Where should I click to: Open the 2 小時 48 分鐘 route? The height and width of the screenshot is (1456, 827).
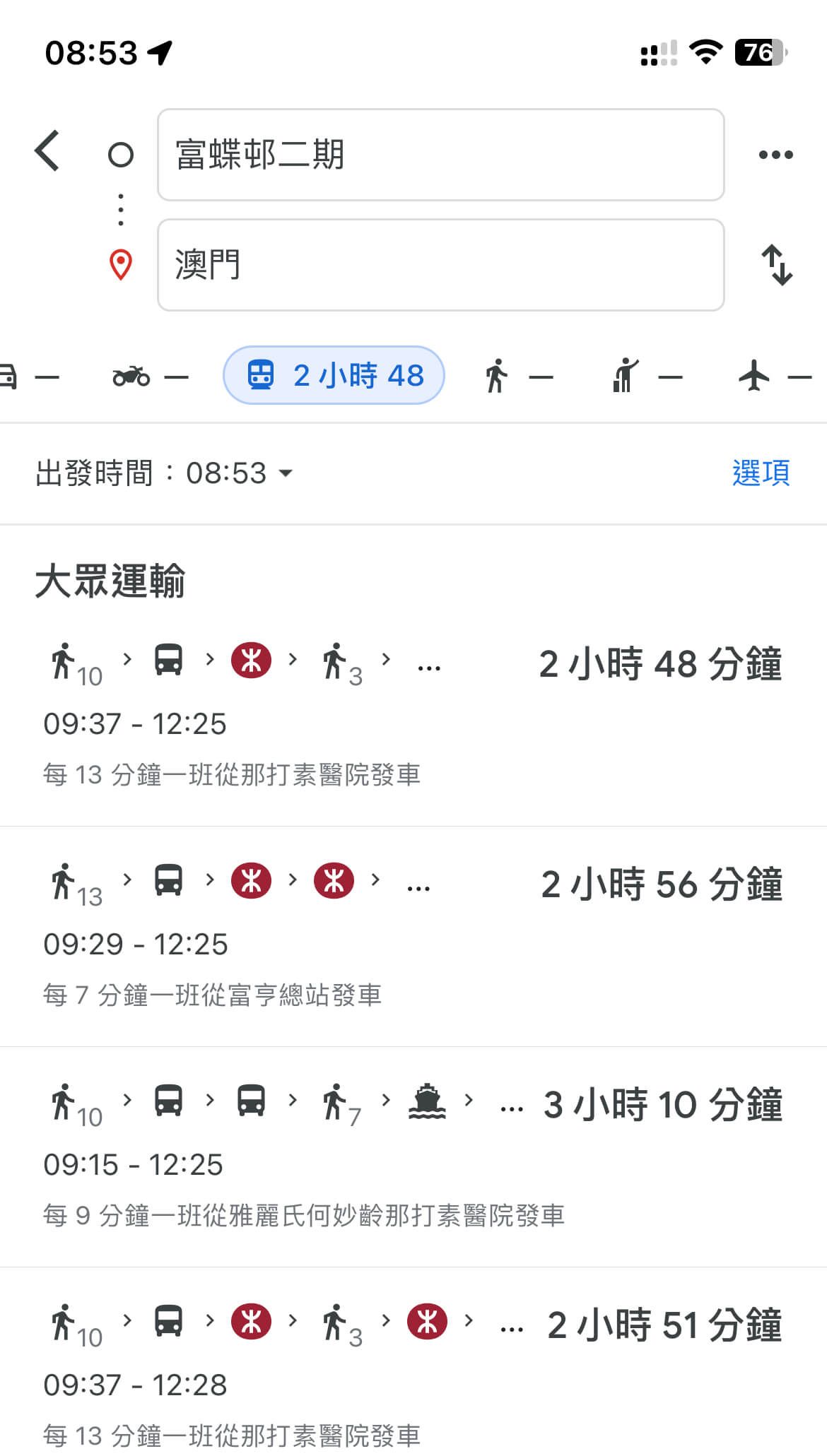tap(413, 716)
